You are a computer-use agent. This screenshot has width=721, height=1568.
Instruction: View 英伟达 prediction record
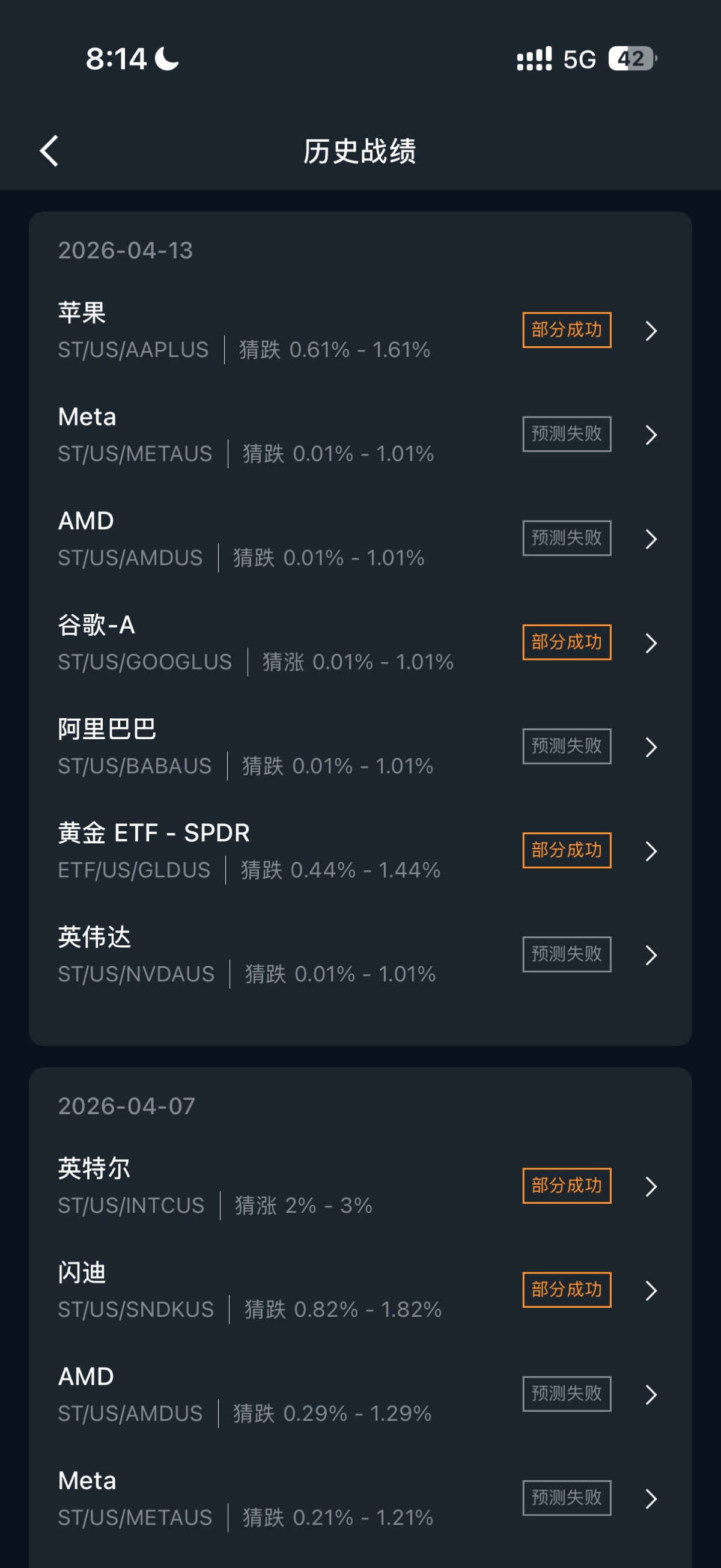click(359, 955)
